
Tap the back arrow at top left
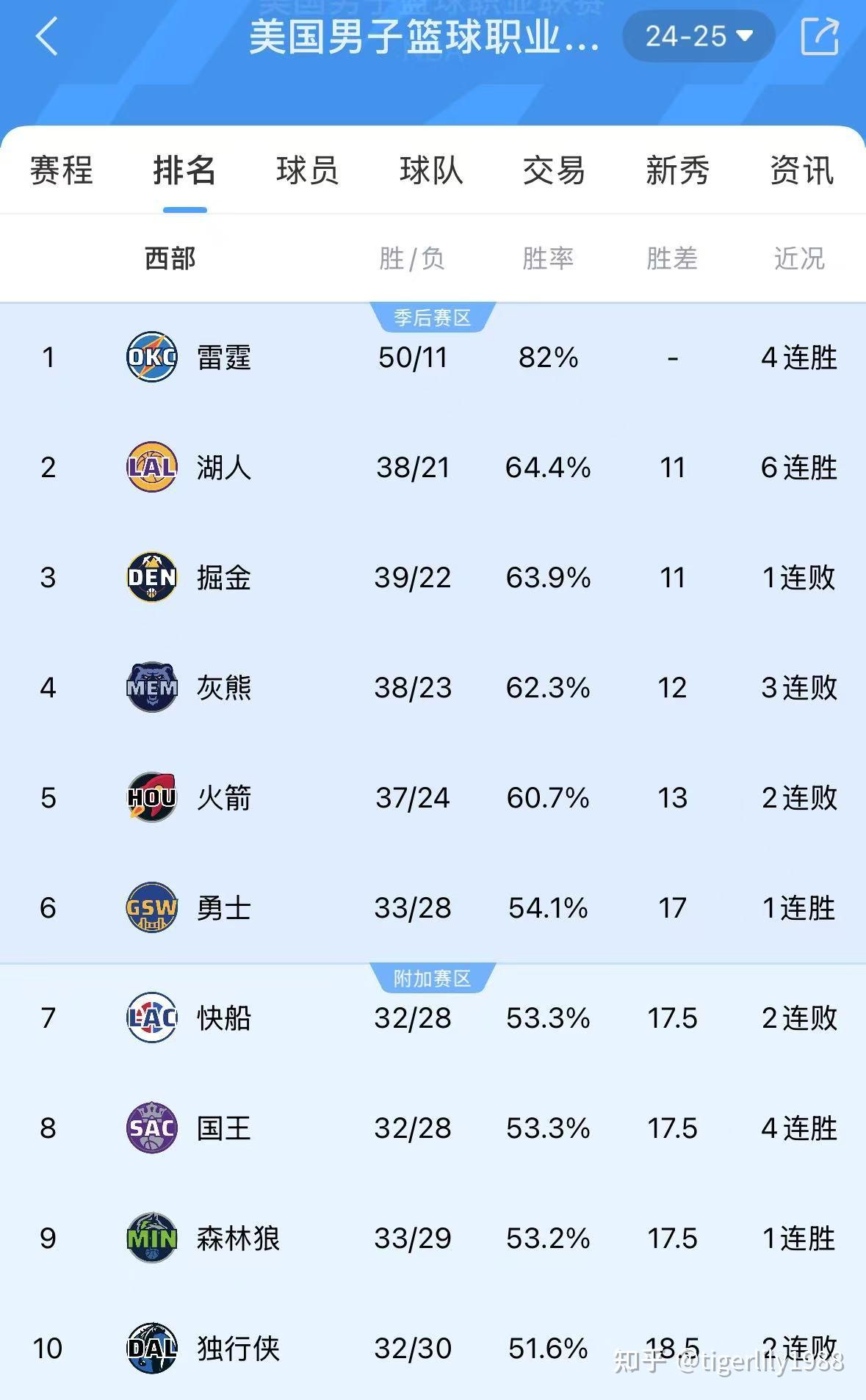[x=47, y=35]
